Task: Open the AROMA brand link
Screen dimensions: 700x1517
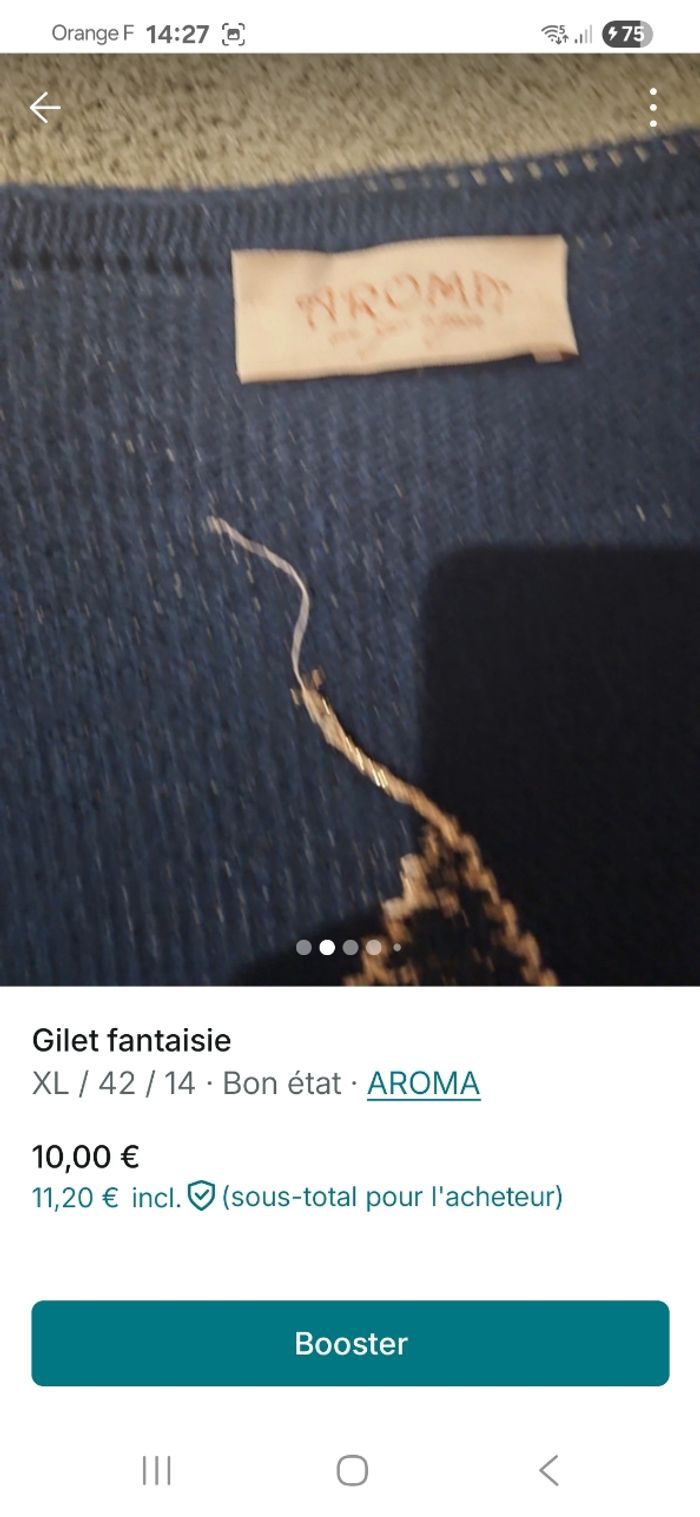Action: click(x=423, y=1084)
